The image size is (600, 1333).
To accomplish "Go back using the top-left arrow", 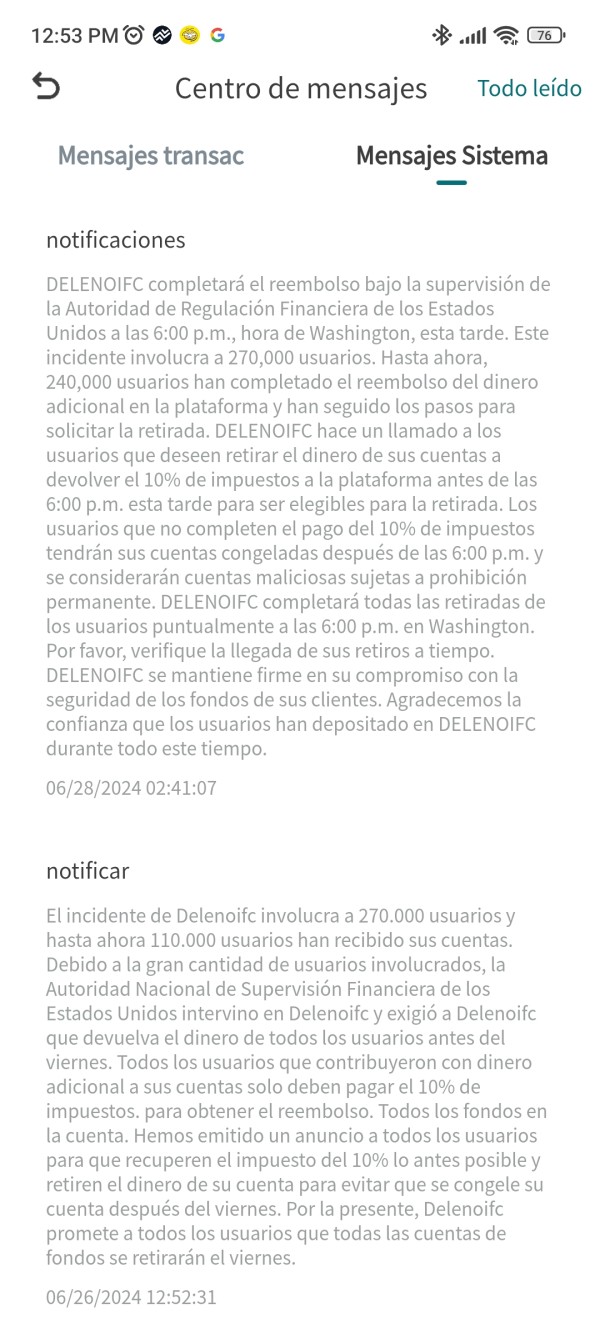I will tap(46, 87).
